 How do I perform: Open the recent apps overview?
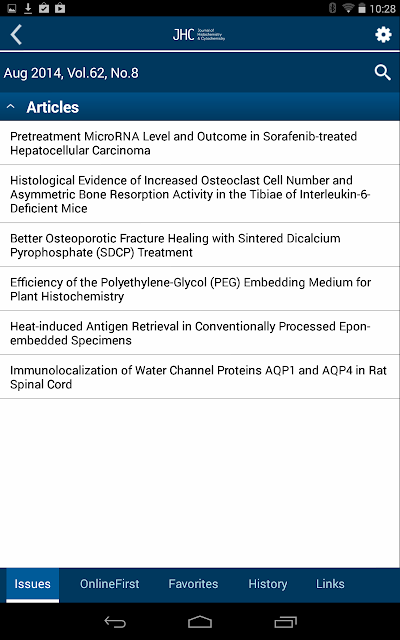coord(285,622)
